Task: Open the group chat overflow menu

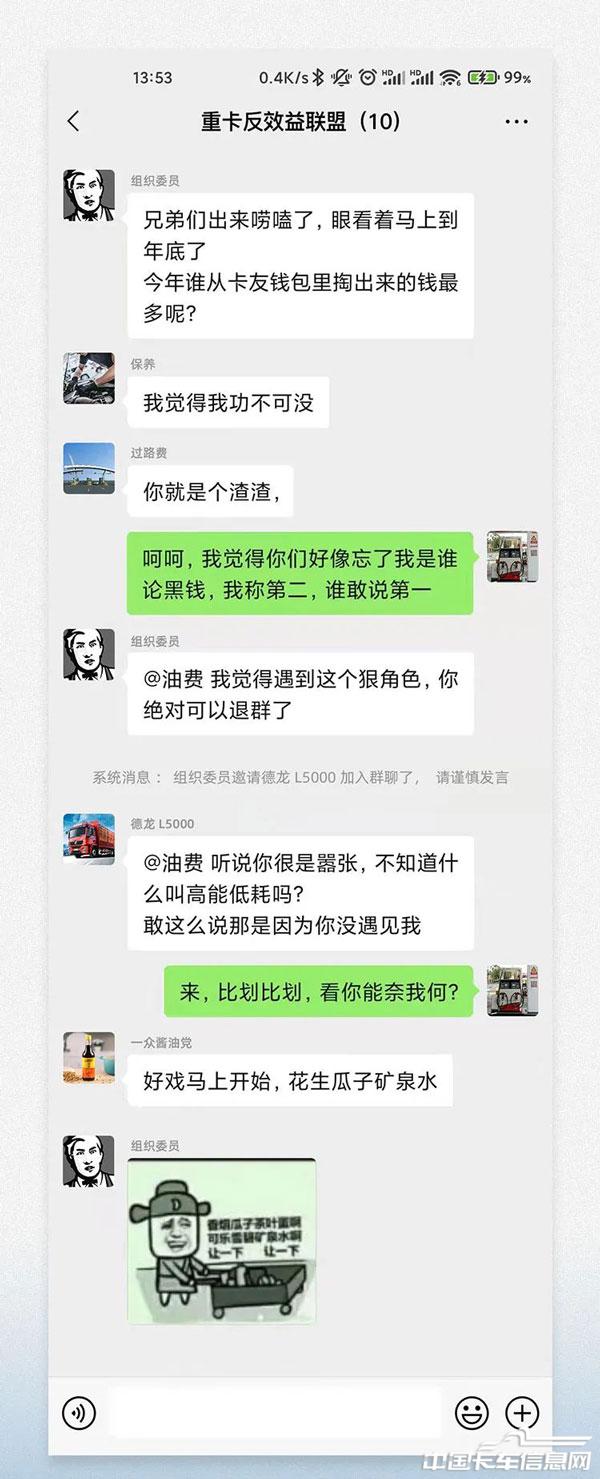Action: coord(516,122)
